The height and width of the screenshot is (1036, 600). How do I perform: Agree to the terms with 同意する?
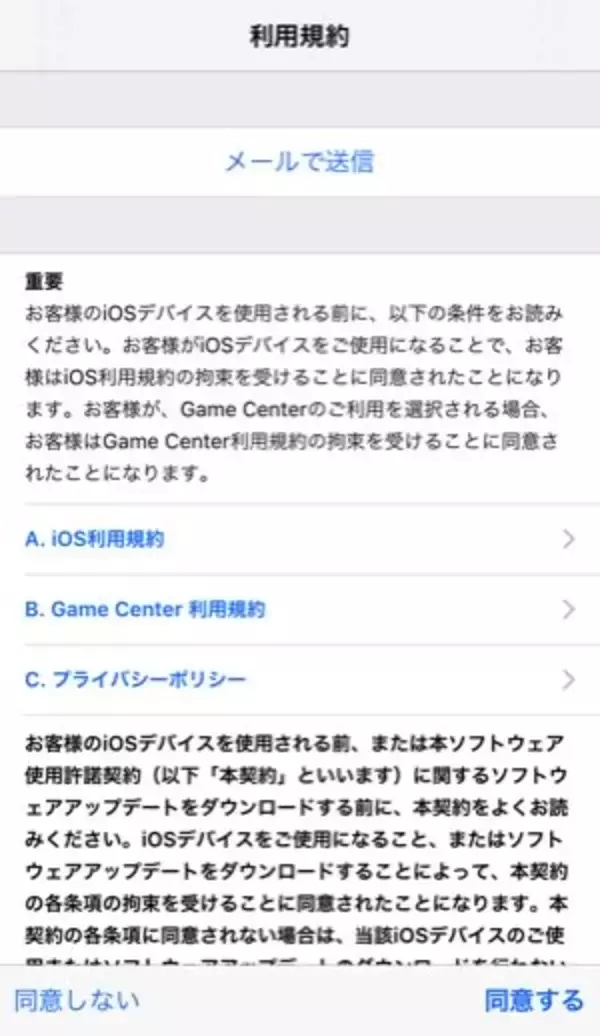533,999
